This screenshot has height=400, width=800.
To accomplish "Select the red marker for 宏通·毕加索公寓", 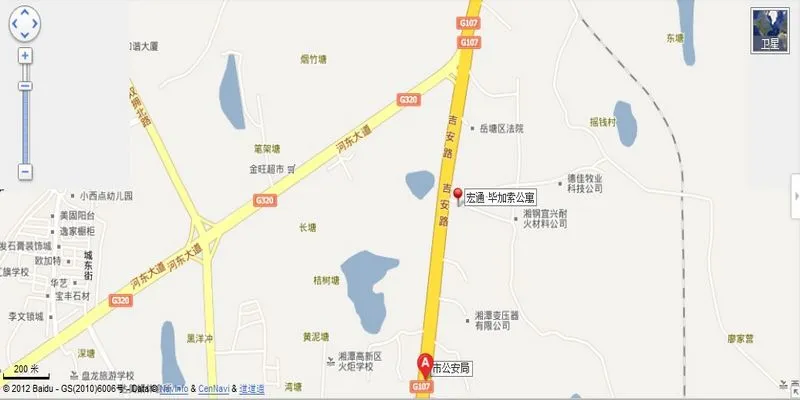I will point(458,195).
